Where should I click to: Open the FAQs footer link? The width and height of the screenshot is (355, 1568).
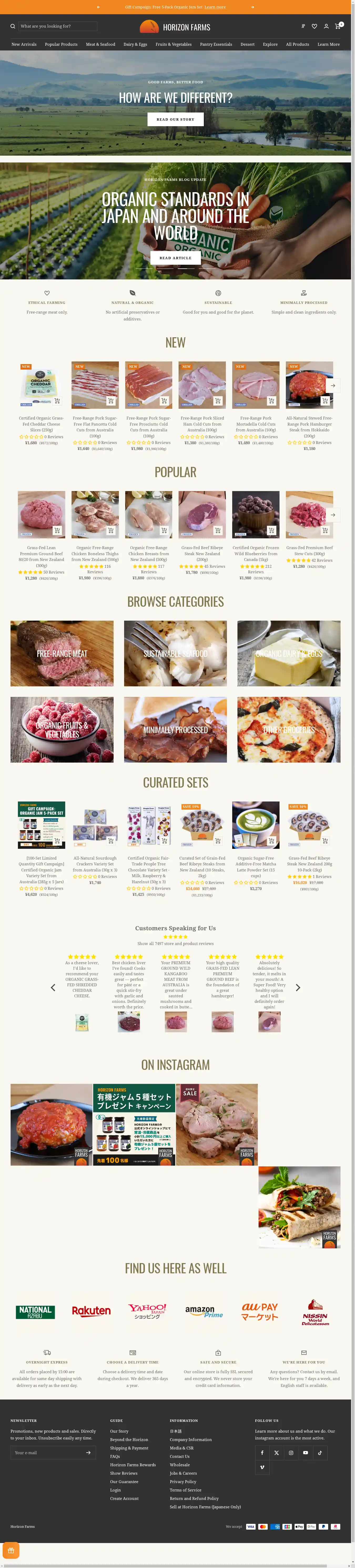(x=115, y=1457)
